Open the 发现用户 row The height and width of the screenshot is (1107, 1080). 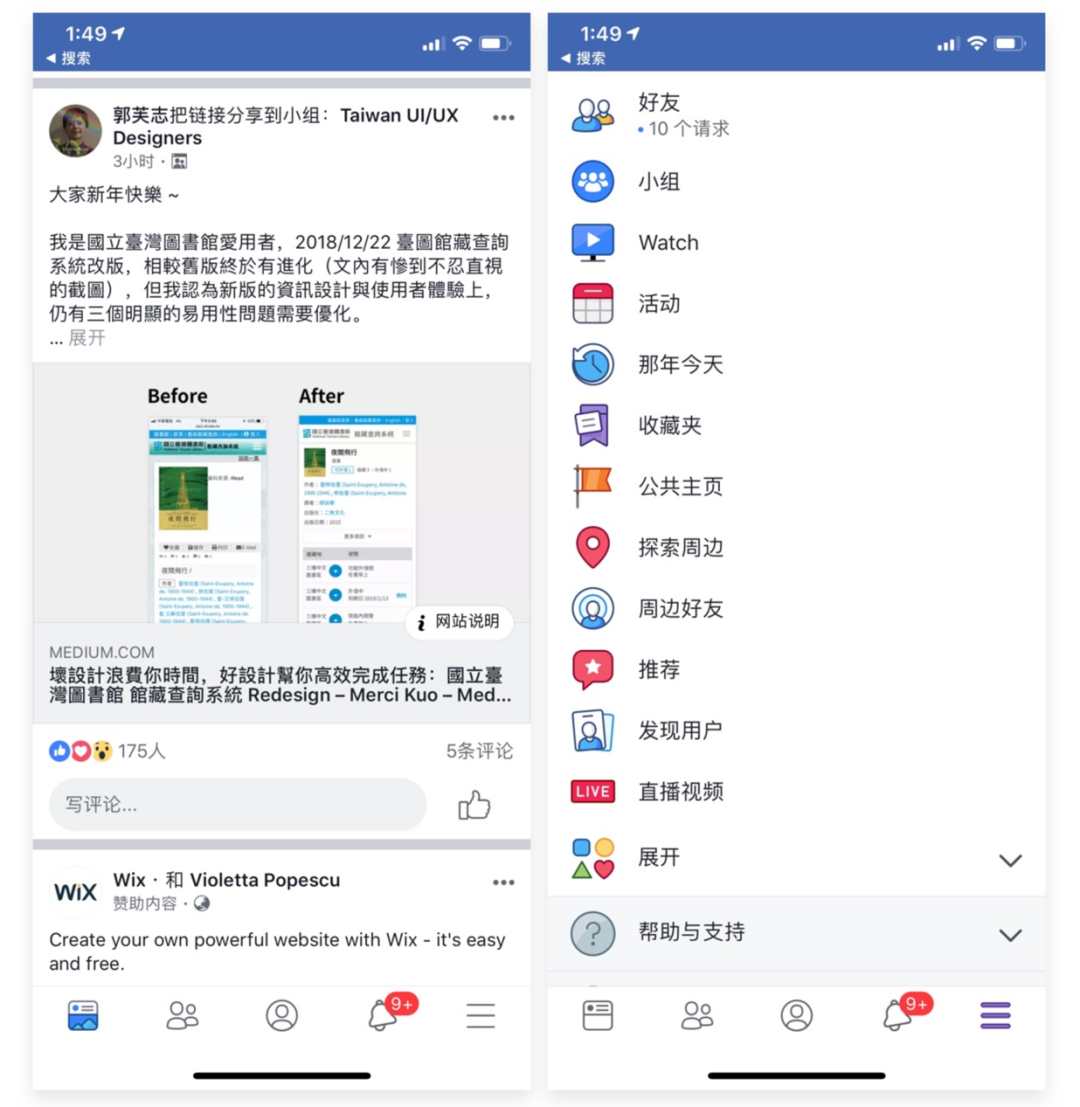click(796, 730)
